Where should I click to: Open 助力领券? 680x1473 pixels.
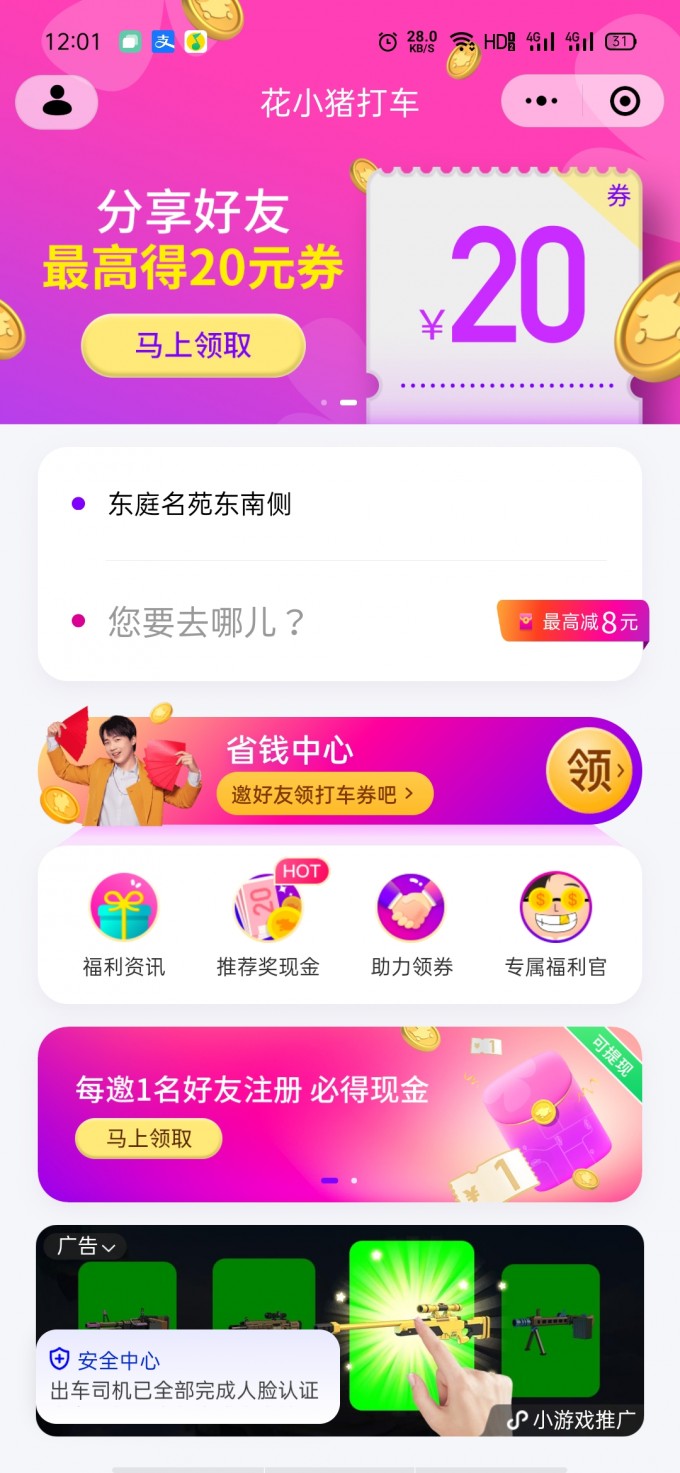click(x=412, y=925)
